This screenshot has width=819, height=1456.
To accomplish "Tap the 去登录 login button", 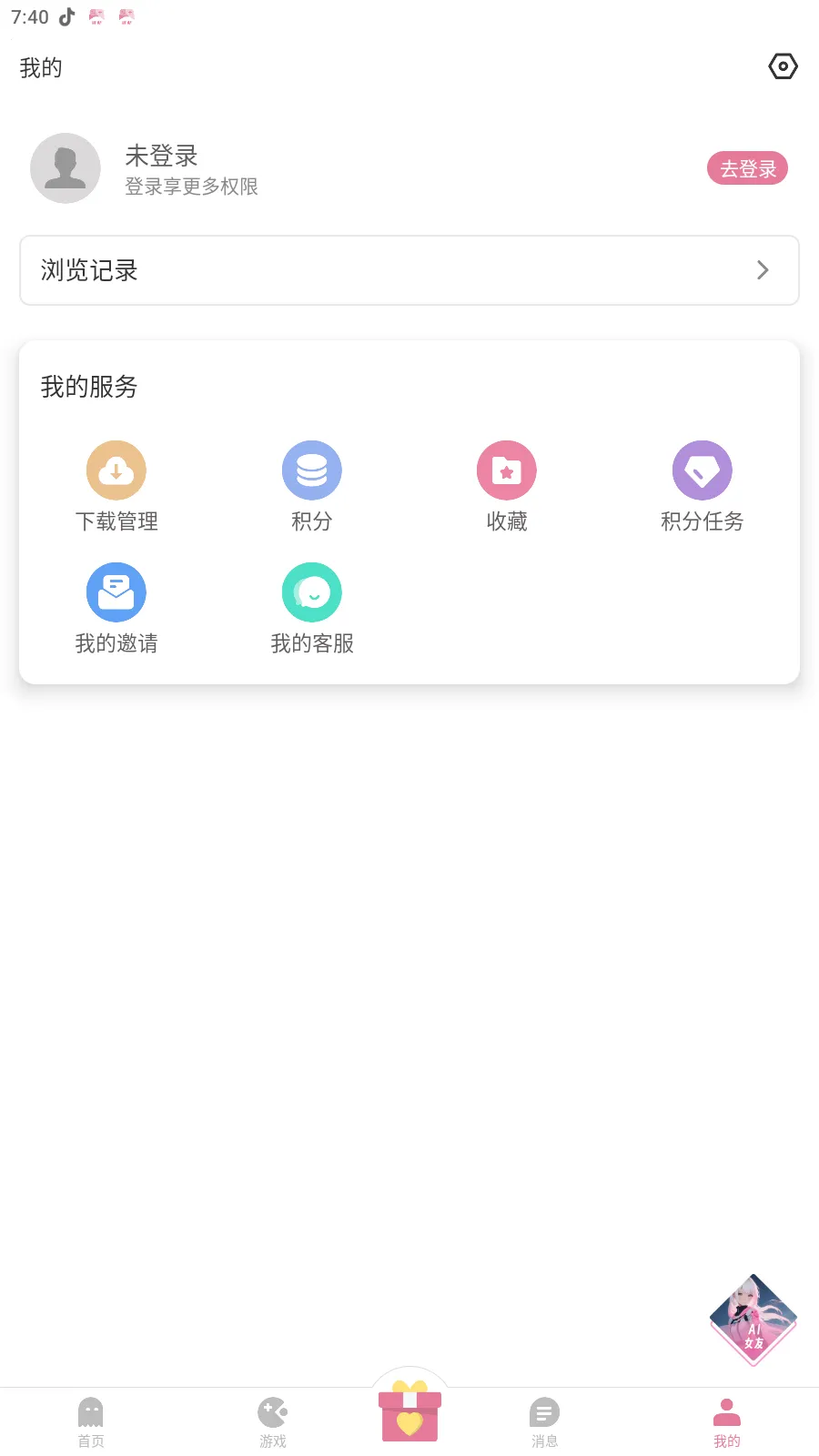I will 747,168.
